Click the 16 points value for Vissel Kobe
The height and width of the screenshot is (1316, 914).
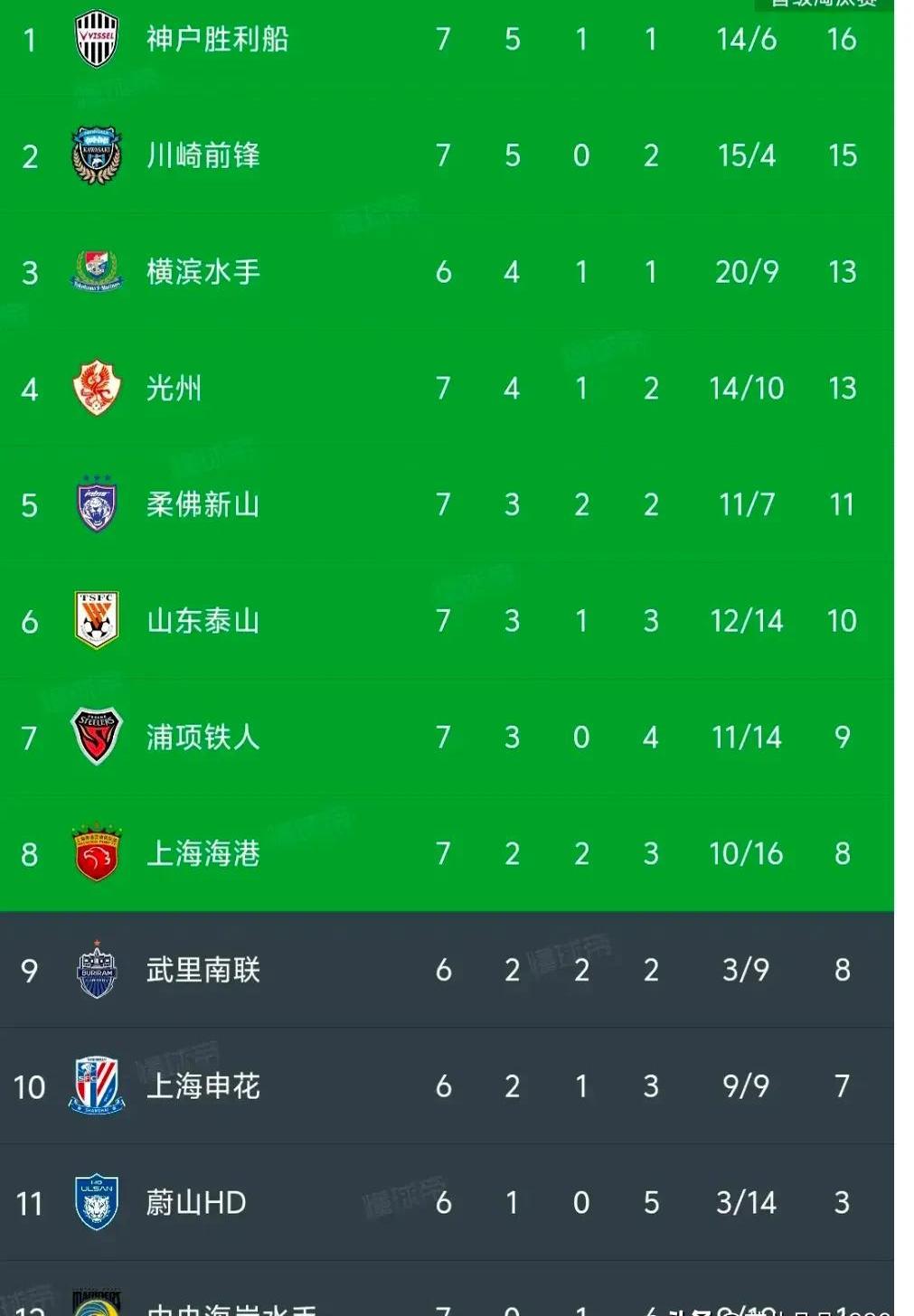[x=842, y=38]
